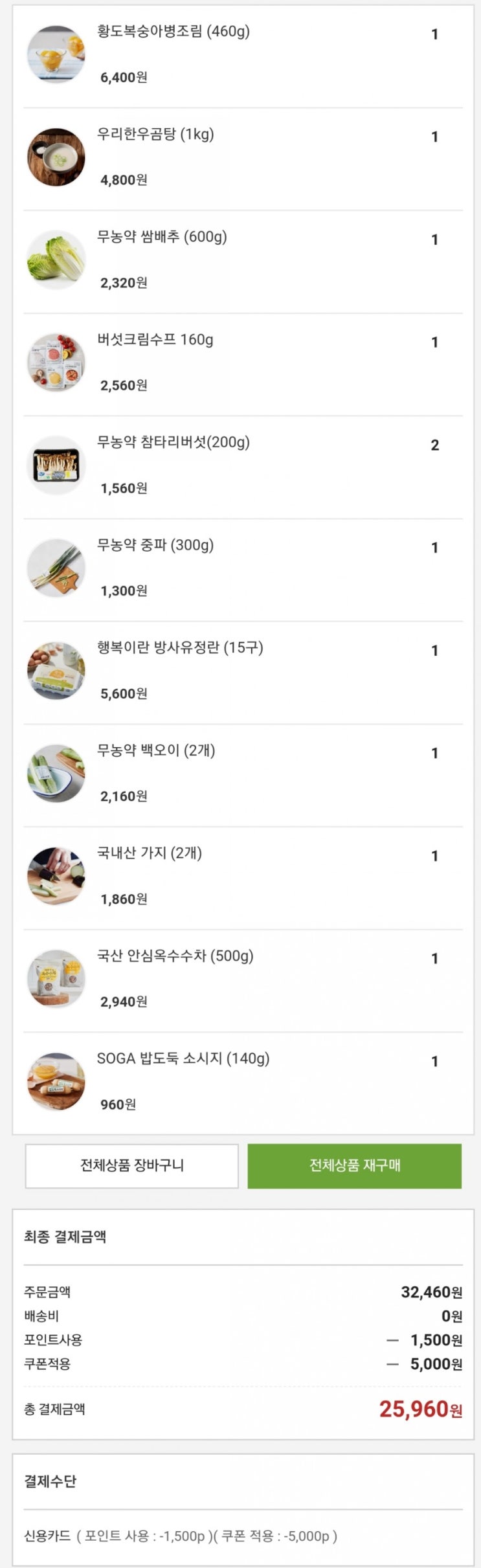The height and width of the screenshot is (1568, 481).
Task: Open the 국내산 가지 (2개) product
Action: [150, 853]
